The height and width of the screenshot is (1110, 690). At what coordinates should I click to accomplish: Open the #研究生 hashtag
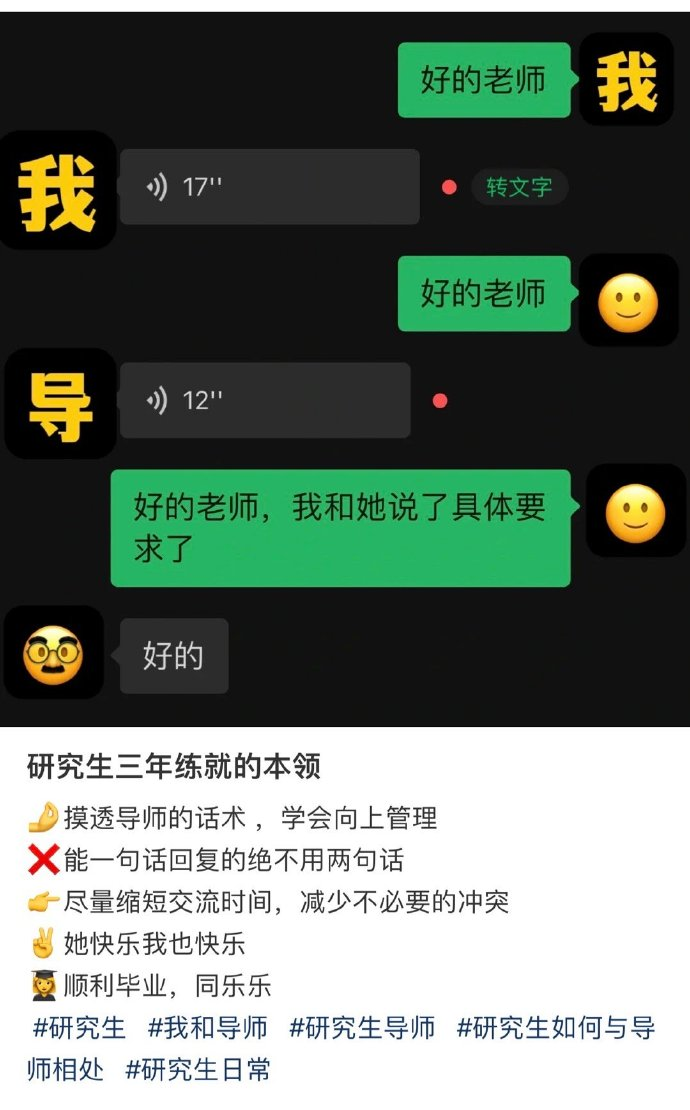point(79,1027)
